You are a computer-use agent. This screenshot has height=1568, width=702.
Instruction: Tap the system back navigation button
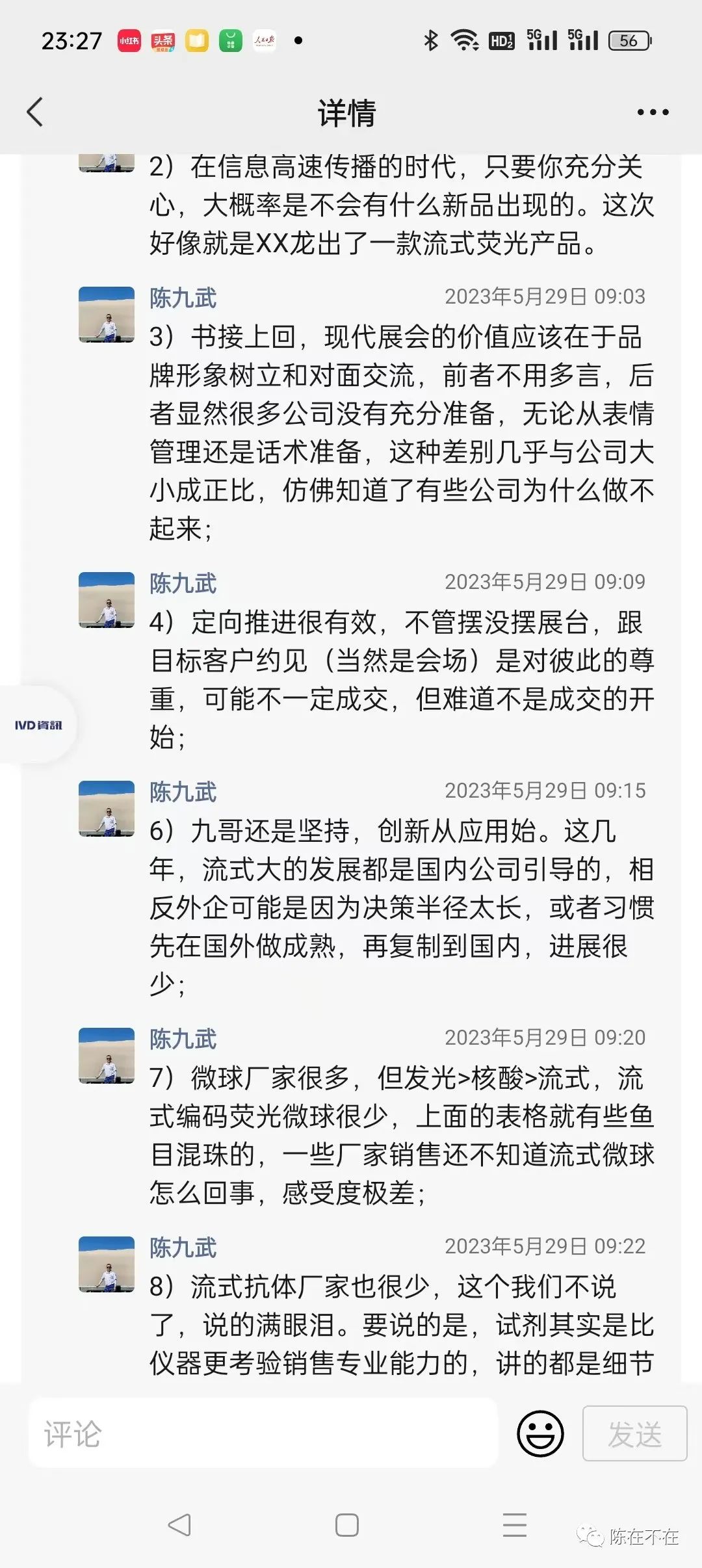(x=179, y=1524)
